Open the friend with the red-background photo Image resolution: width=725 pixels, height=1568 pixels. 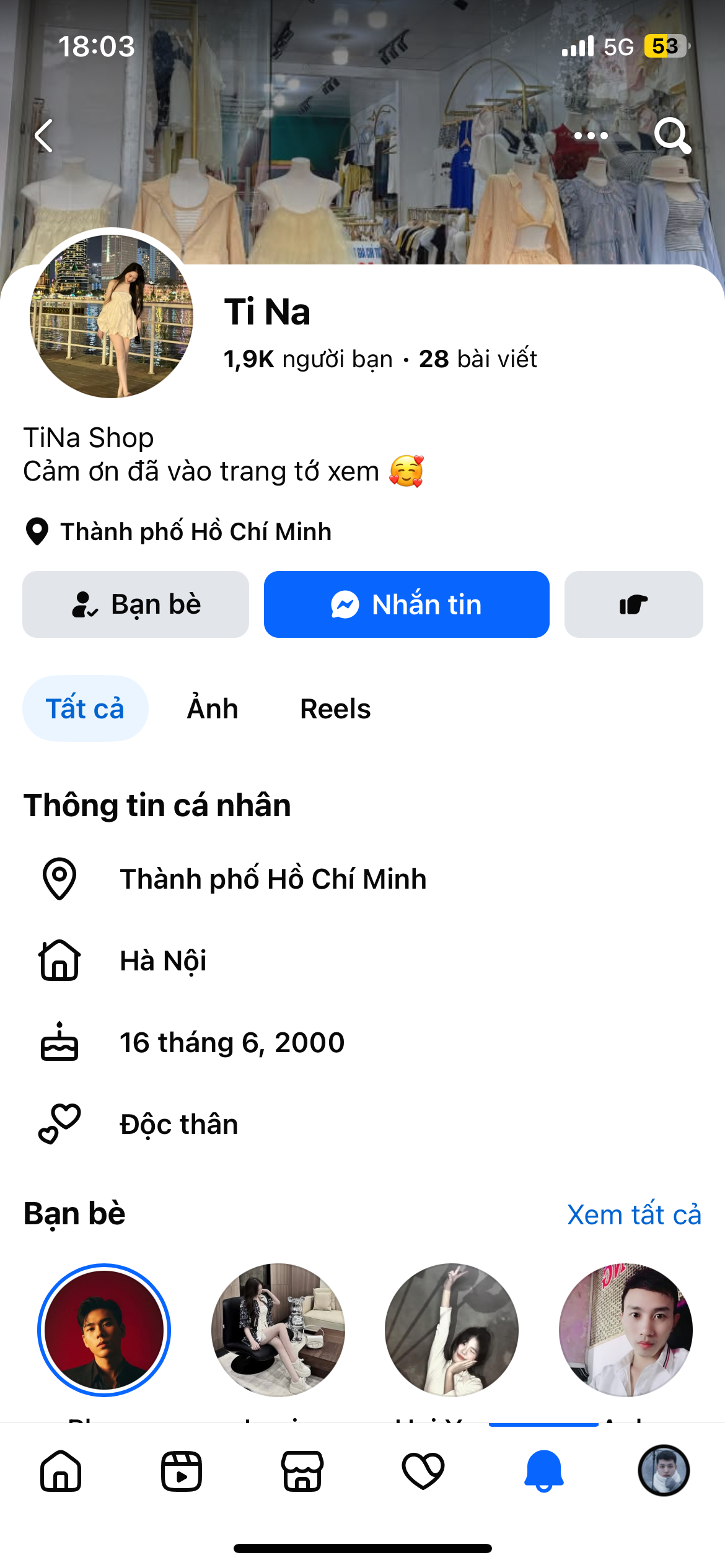pos(104,1330)
